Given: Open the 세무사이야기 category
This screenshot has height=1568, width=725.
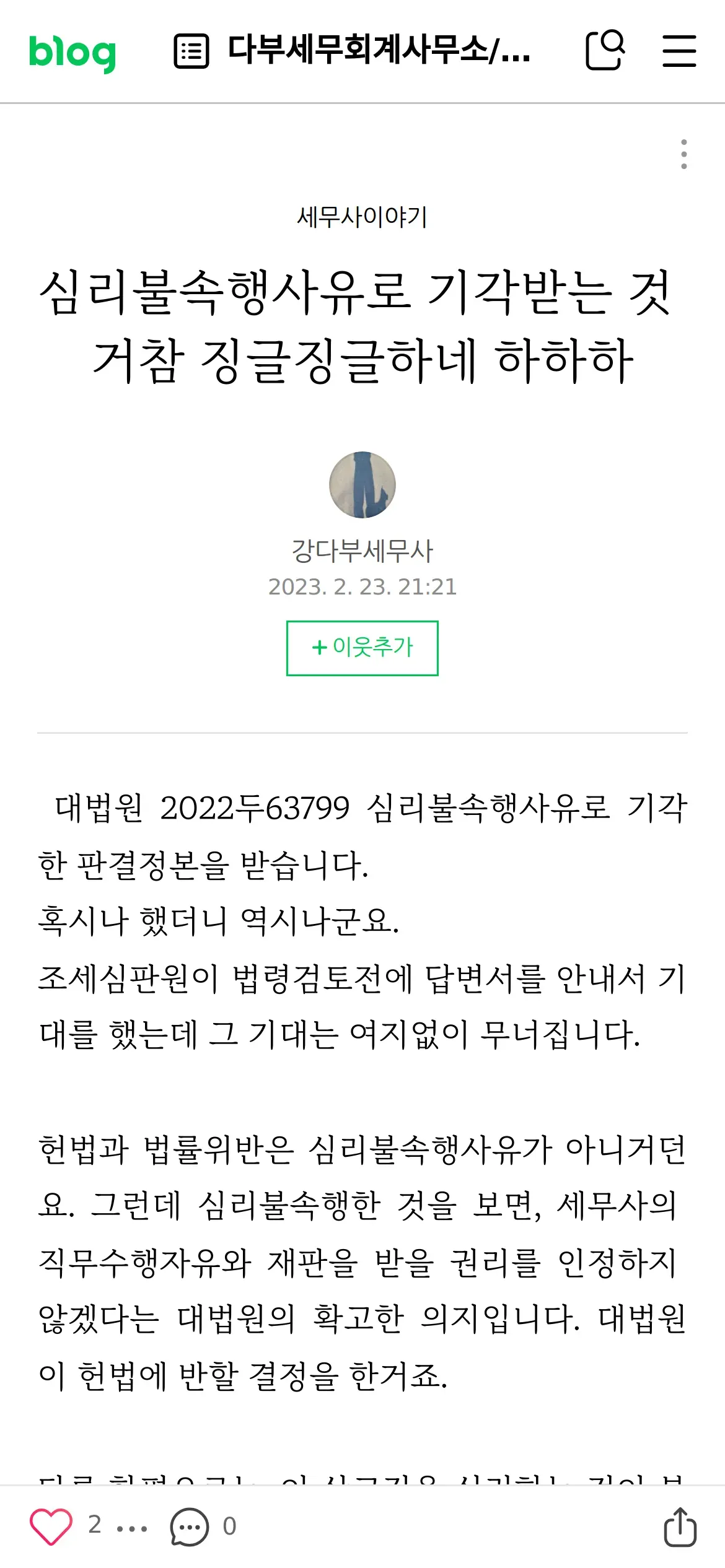Looking at the screenshot, I should coord(362,217).
